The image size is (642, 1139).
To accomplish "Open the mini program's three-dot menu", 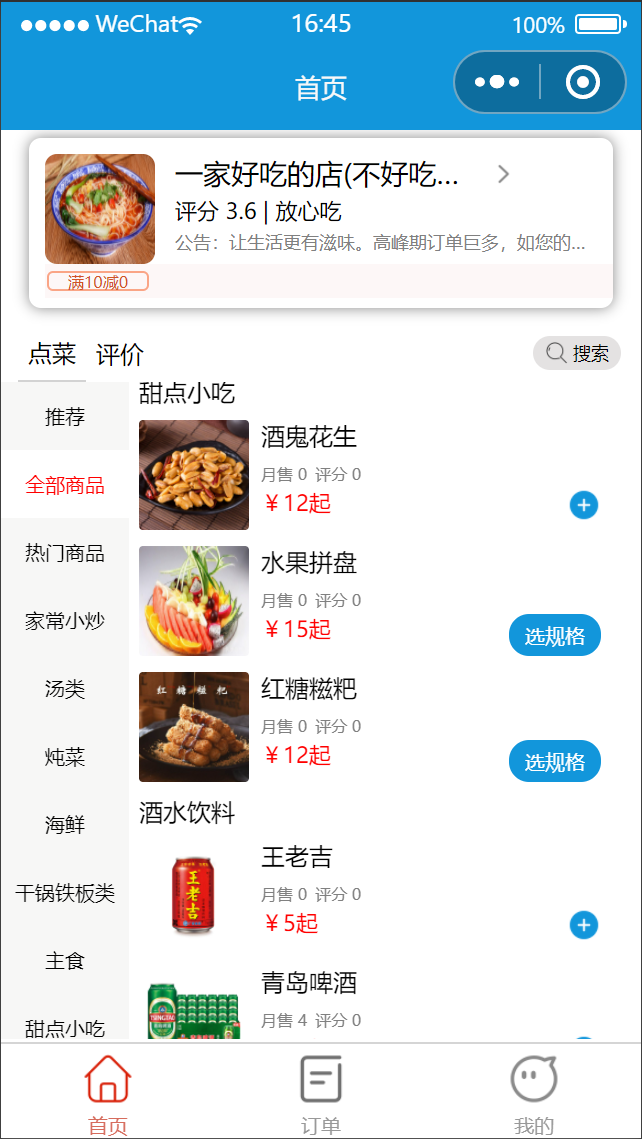I will click(x=497, y=82).
